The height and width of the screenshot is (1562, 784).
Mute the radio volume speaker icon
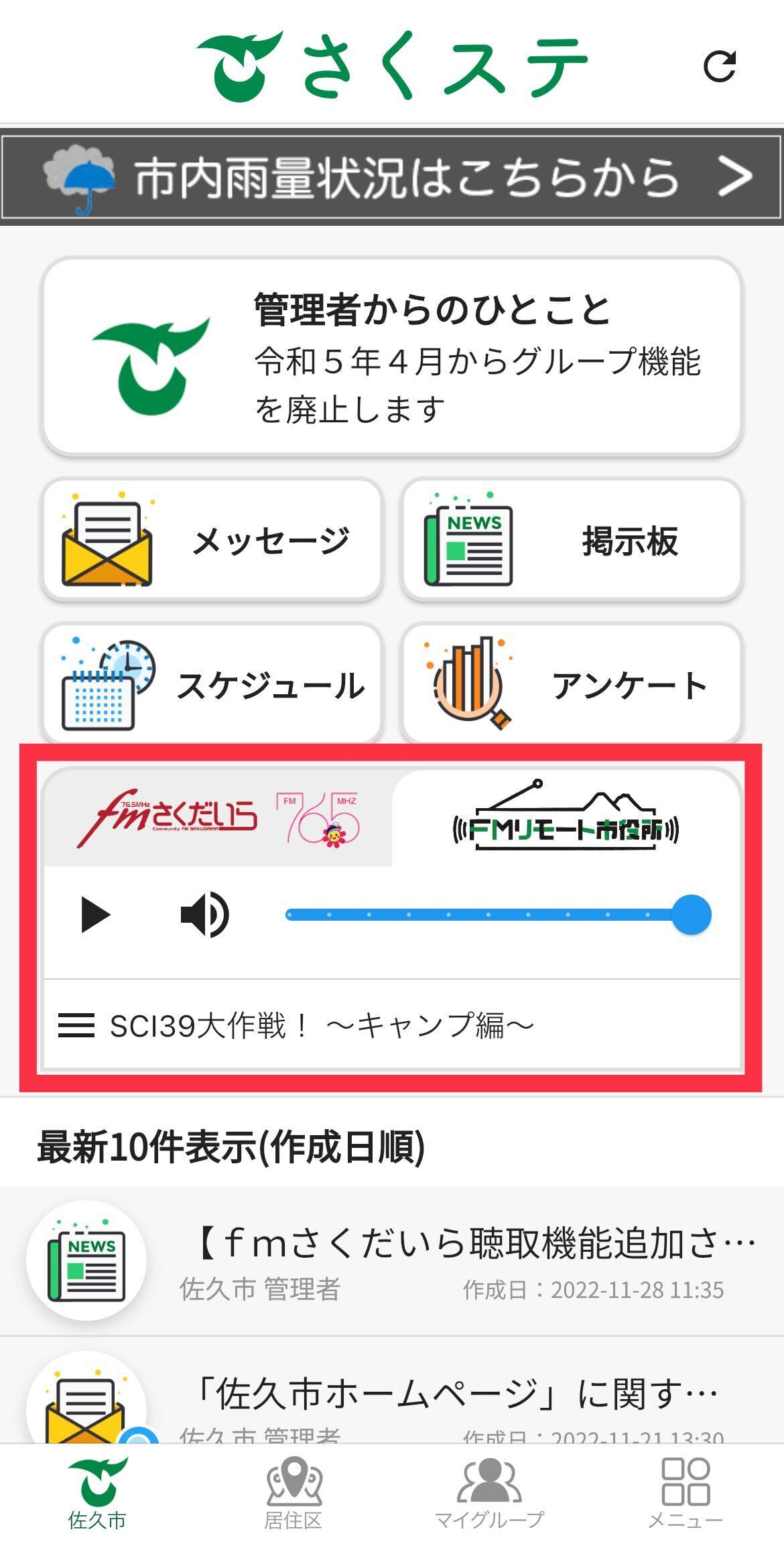204,915
